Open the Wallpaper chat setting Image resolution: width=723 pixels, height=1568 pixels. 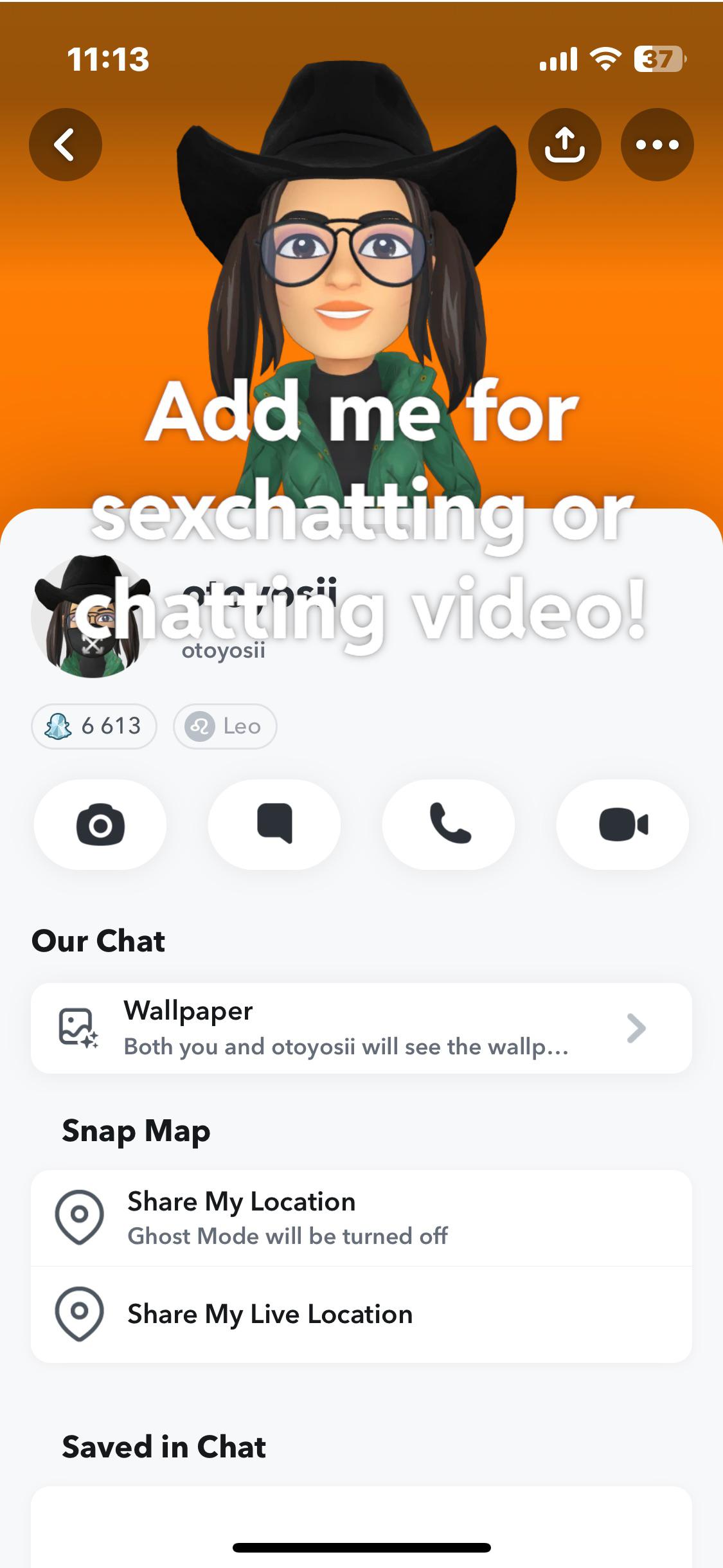(x=361, y=1028)
